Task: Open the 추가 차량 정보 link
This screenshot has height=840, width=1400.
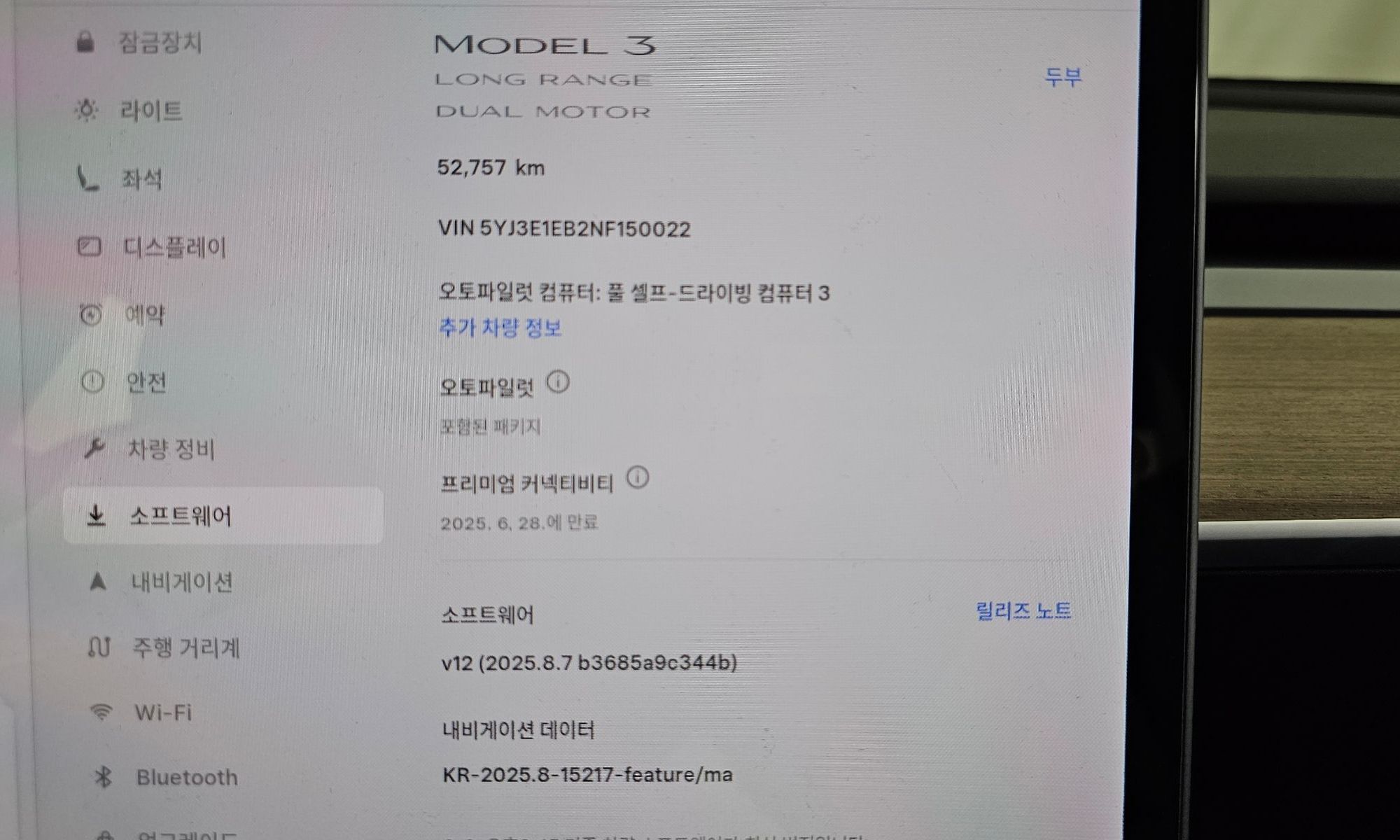Action: (500, 328)
